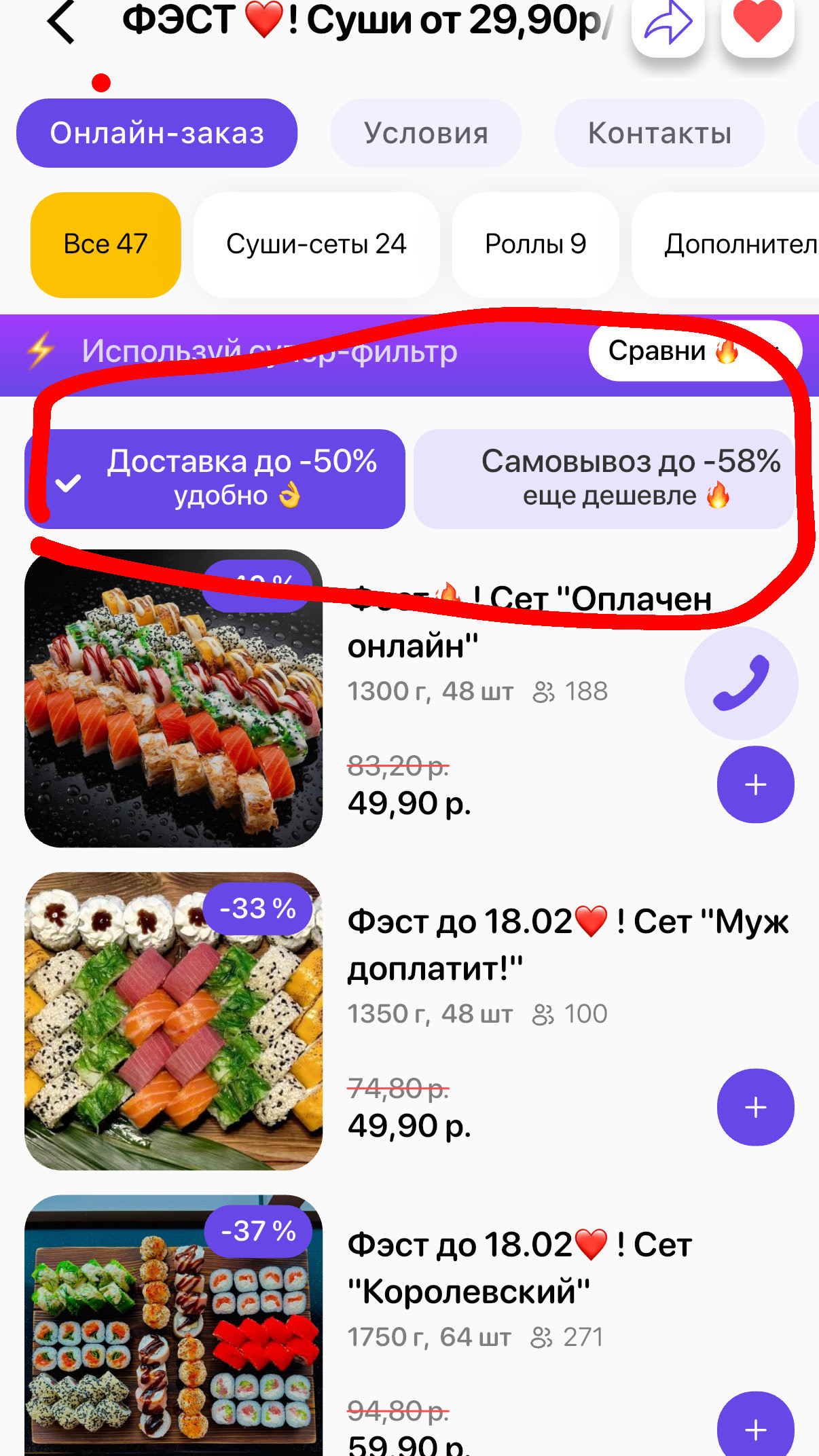Choose Доставка до -50% option

coord(215,479)
